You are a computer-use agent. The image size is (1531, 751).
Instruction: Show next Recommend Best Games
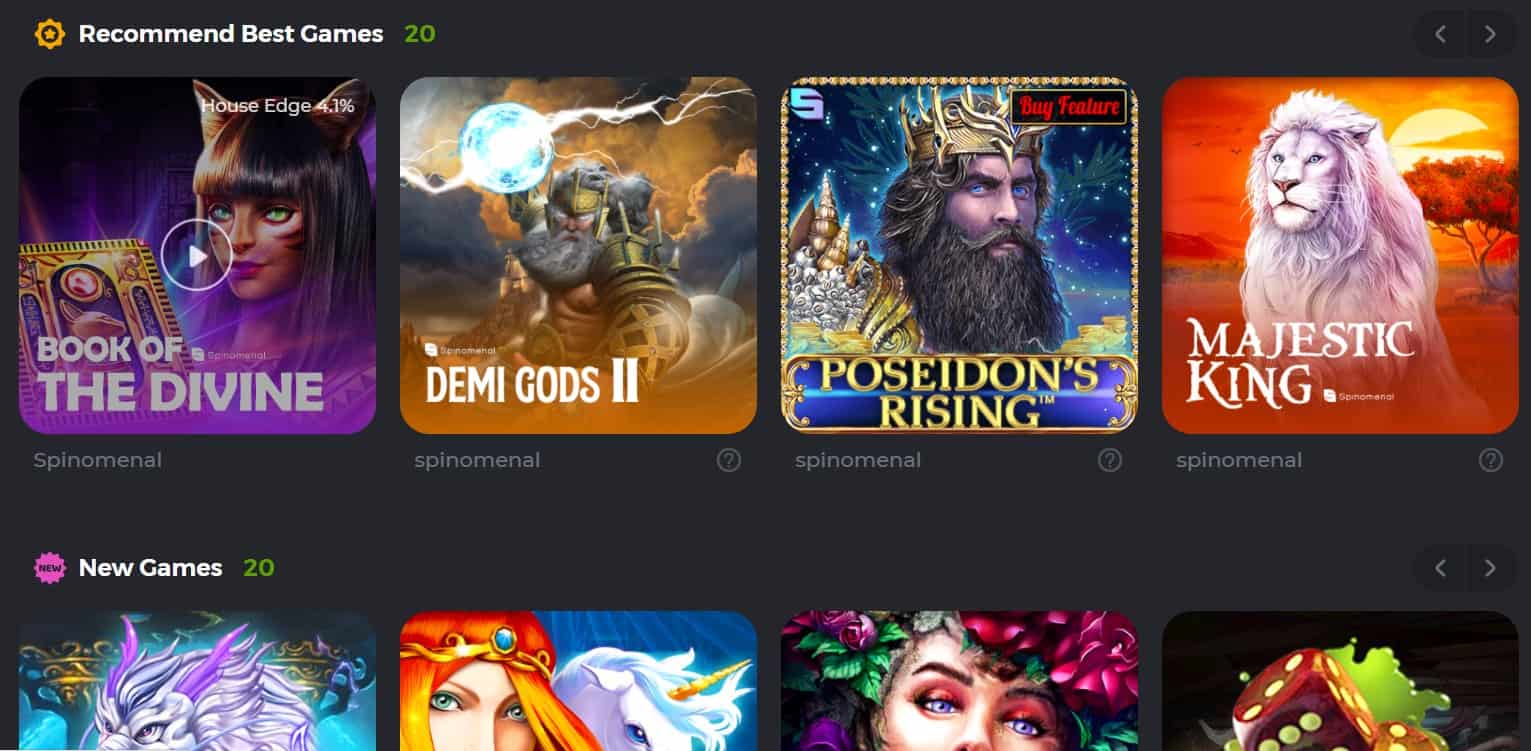pyautogui.click(x=1490, y=35)
